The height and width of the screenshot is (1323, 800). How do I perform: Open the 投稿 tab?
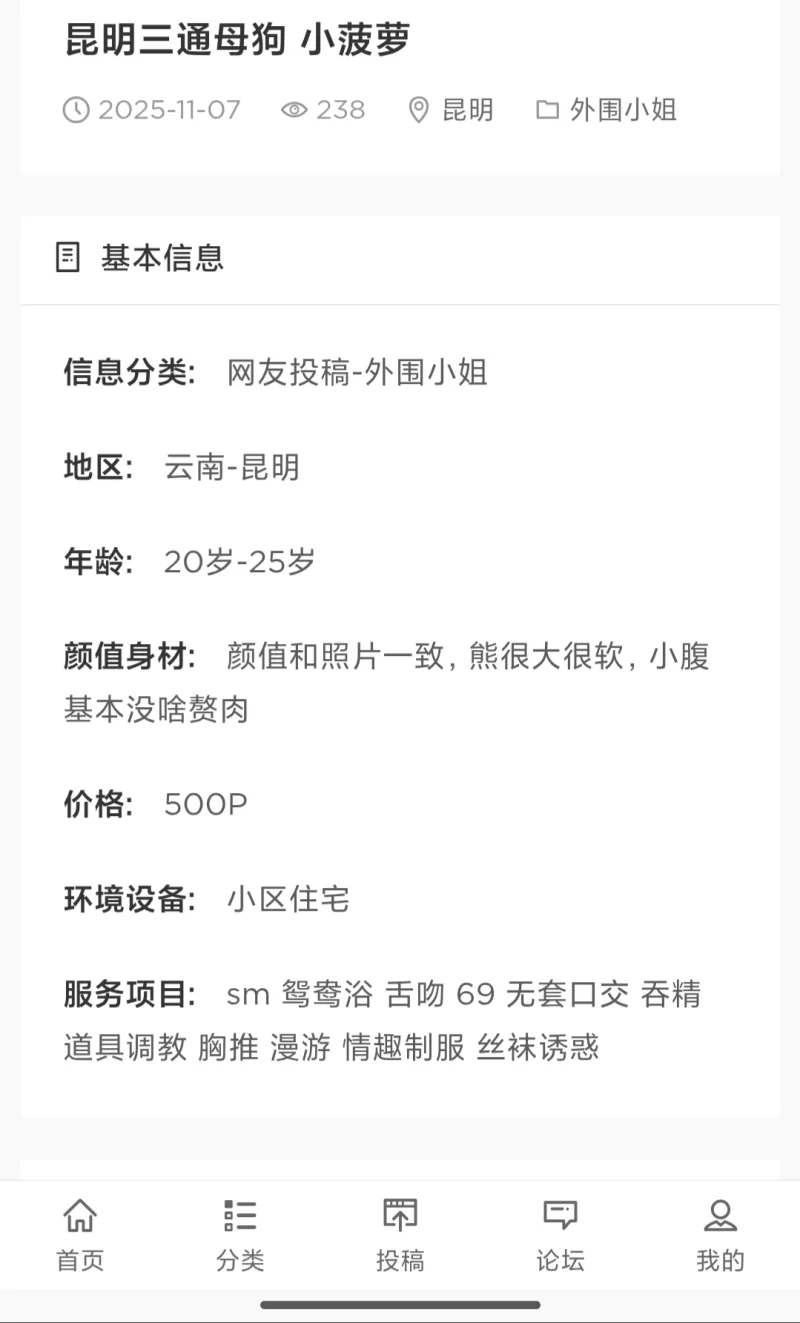point(400,1235)
